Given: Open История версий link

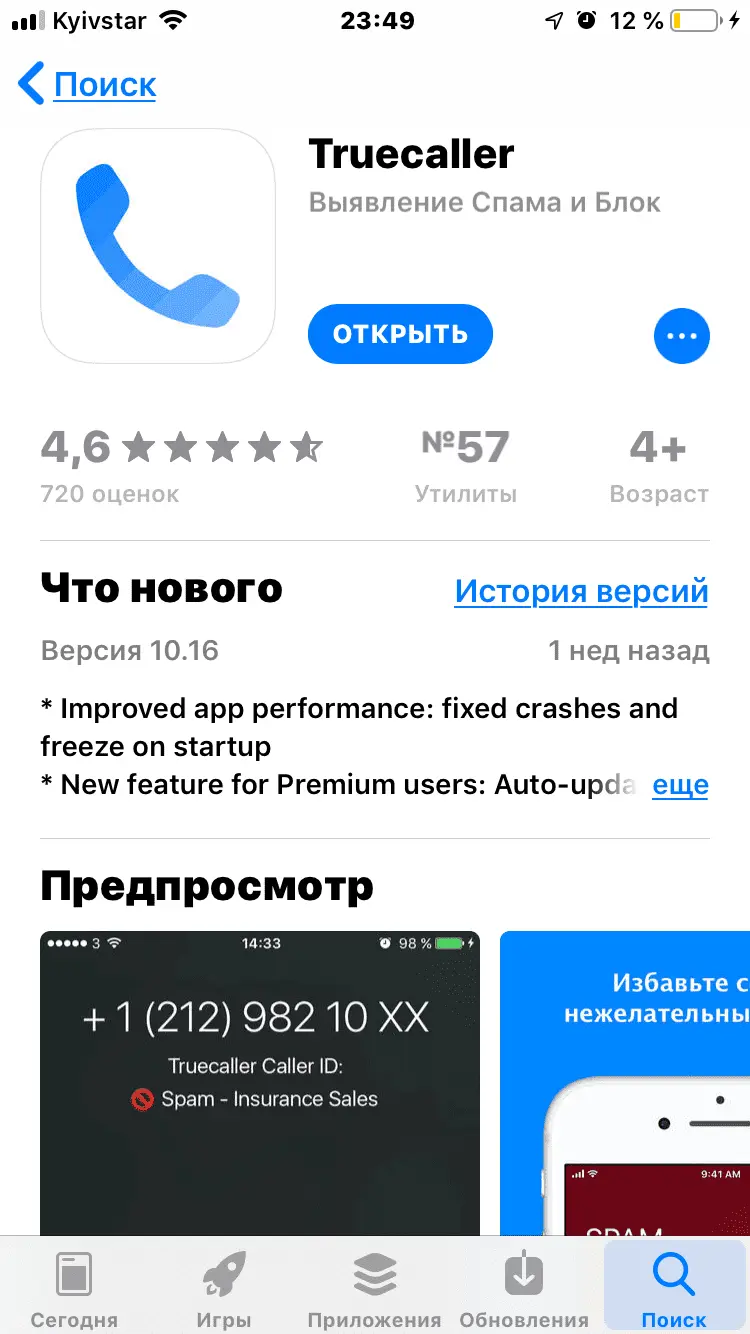Looking at the screenshot, I should point(581,591).
